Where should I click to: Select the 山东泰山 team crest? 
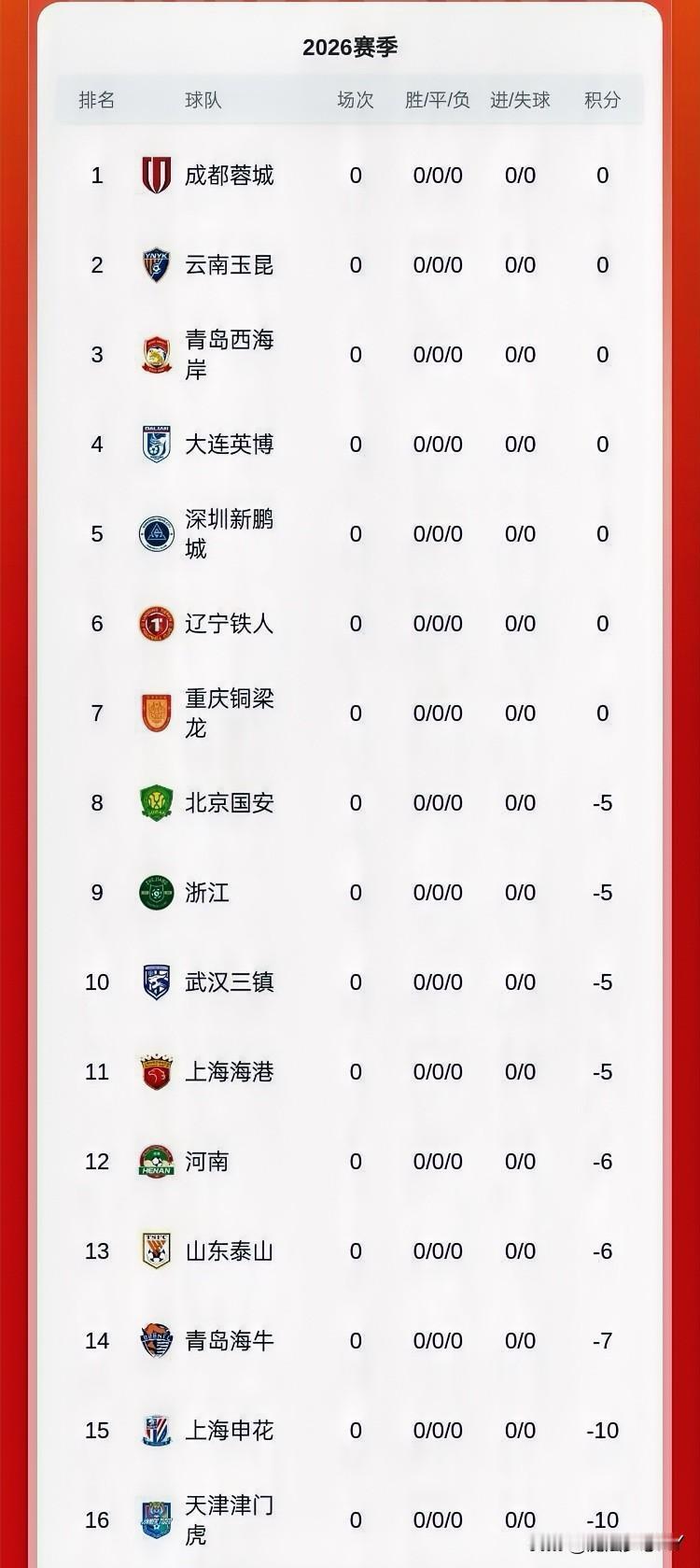pyautogui.click(x=155, y=1251)
